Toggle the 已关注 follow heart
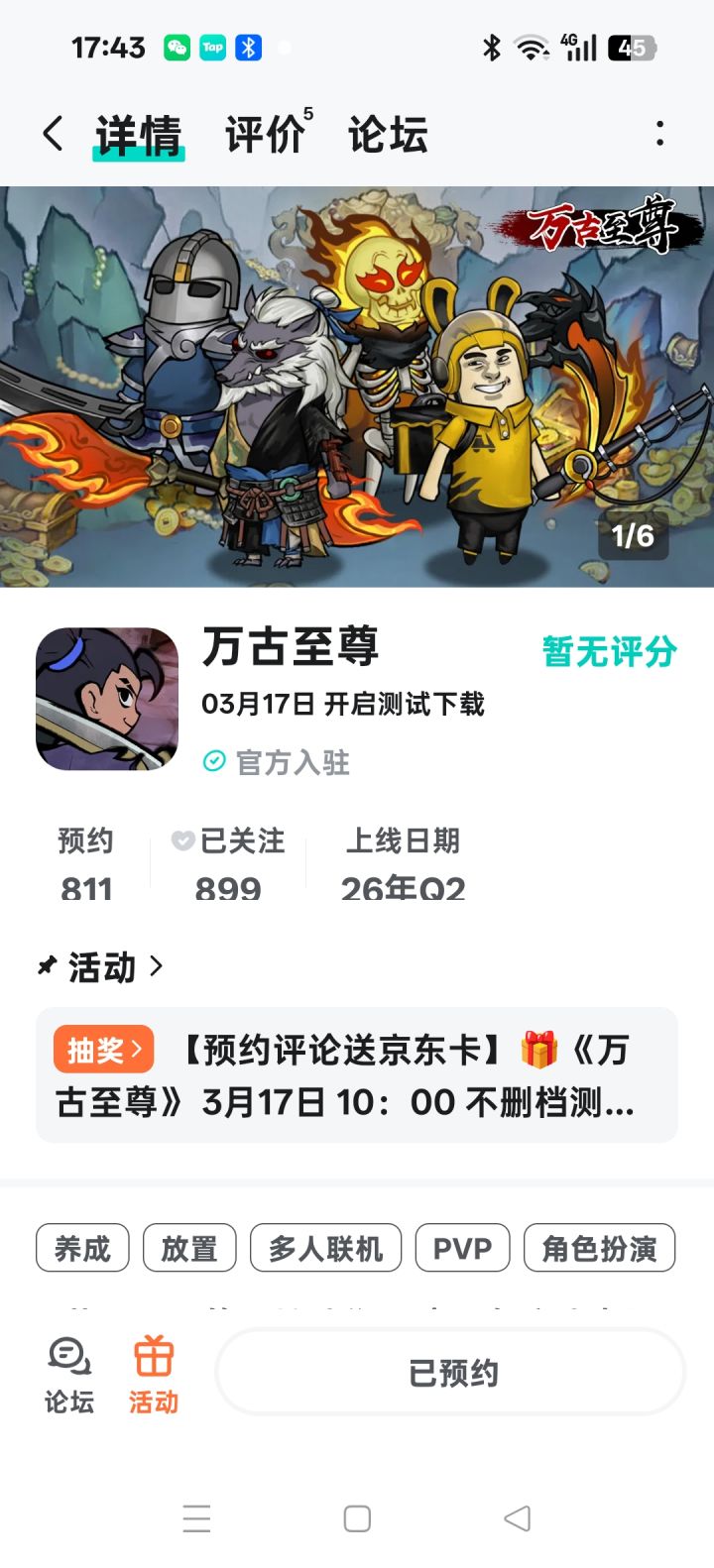 point(180,840)
